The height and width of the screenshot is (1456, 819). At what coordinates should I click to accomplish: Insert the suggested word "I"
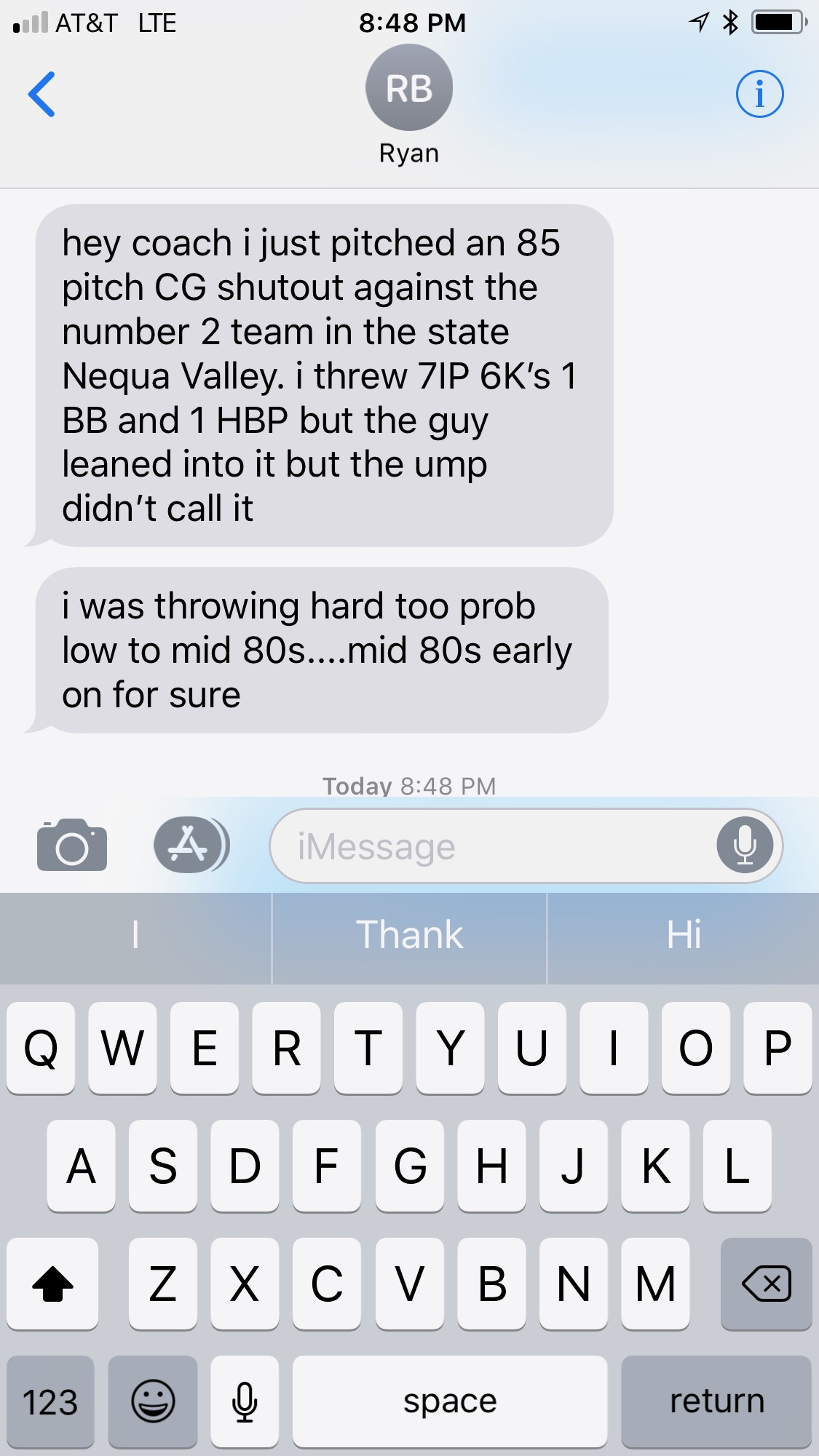tap(135, 935)
